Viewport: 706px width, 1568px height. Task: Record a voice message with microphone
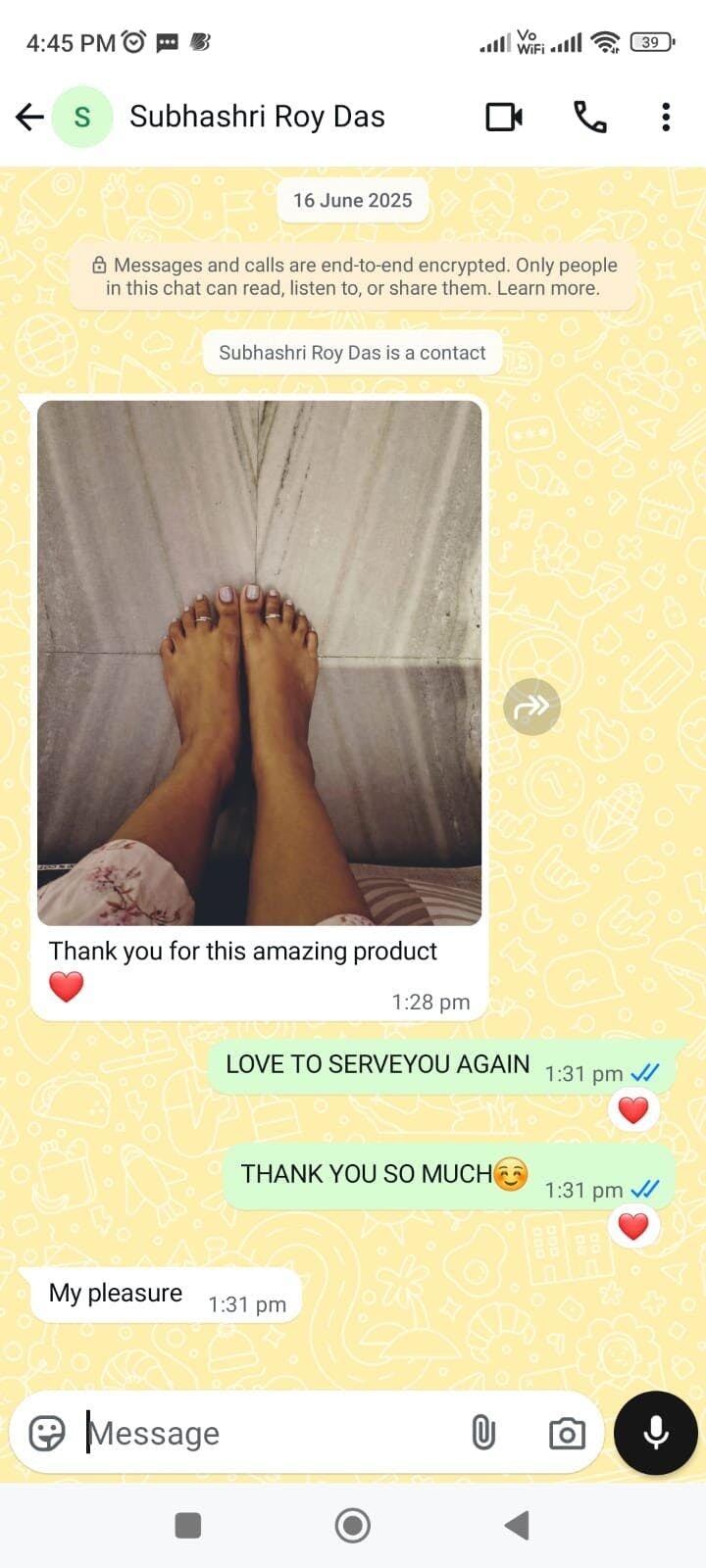click(656, 1433)
